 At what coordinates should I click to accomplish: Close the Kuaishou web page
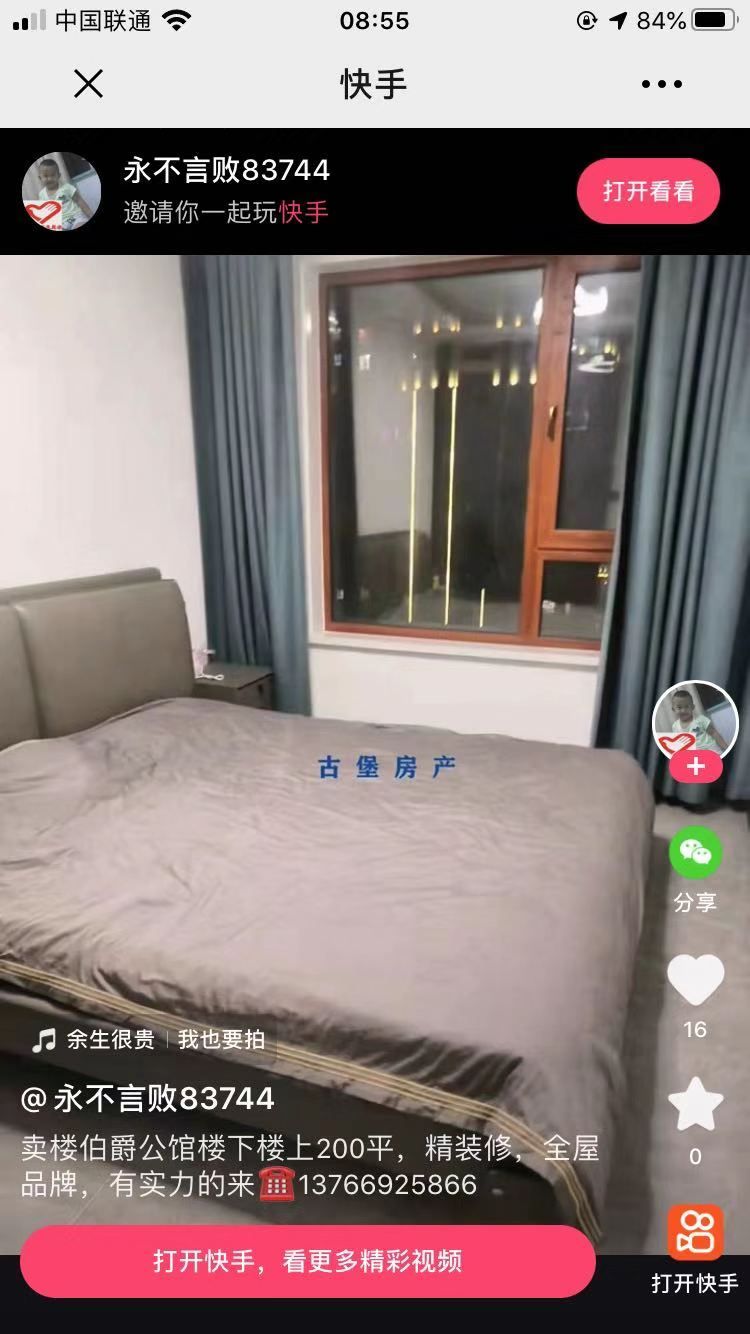point(88,84)
